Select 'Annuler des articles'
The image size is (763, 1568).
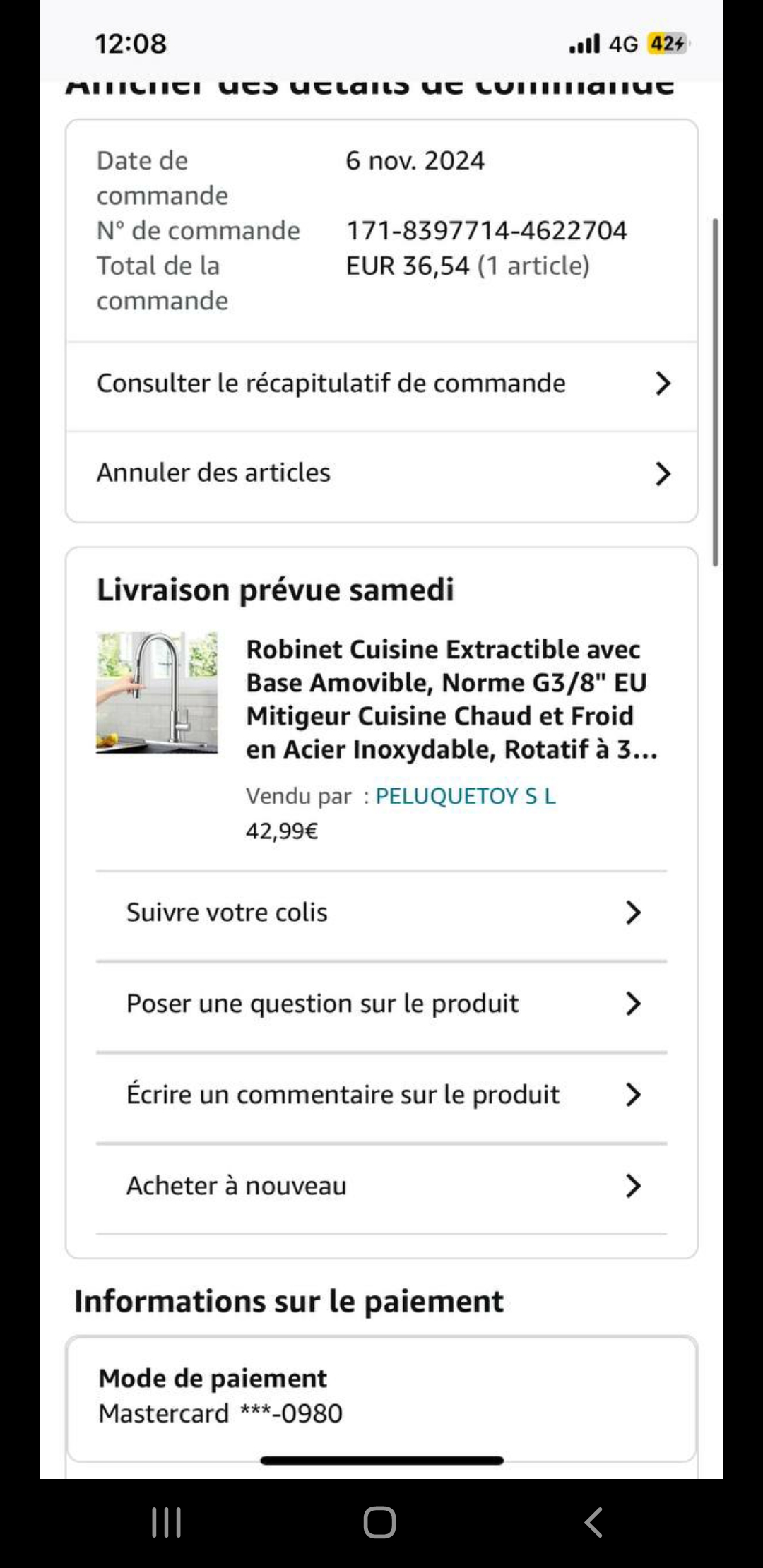pos(381,473)
